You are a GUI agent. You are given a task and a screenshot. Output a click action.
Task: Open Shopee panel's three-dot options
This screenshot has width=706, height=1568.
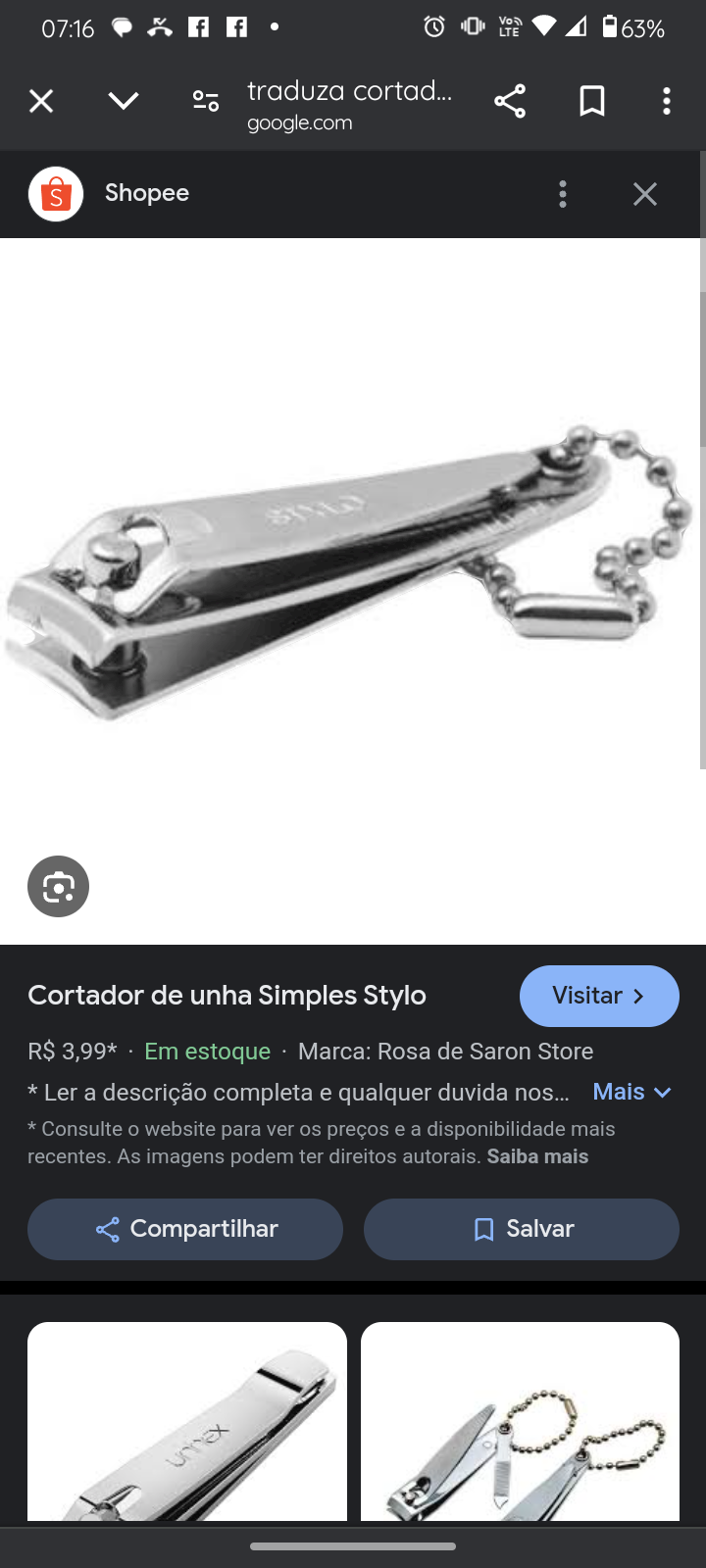[x=563, y=194]
